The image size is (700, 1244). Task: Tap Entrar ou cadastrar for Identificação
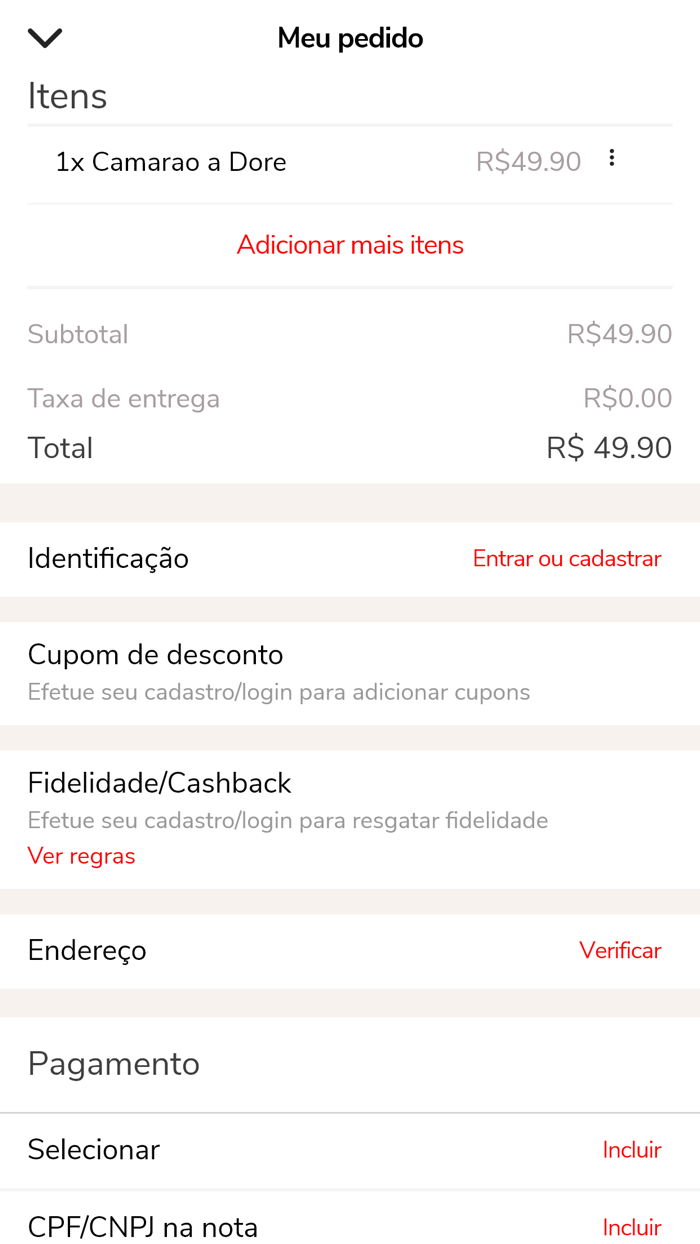click(566, 559)
